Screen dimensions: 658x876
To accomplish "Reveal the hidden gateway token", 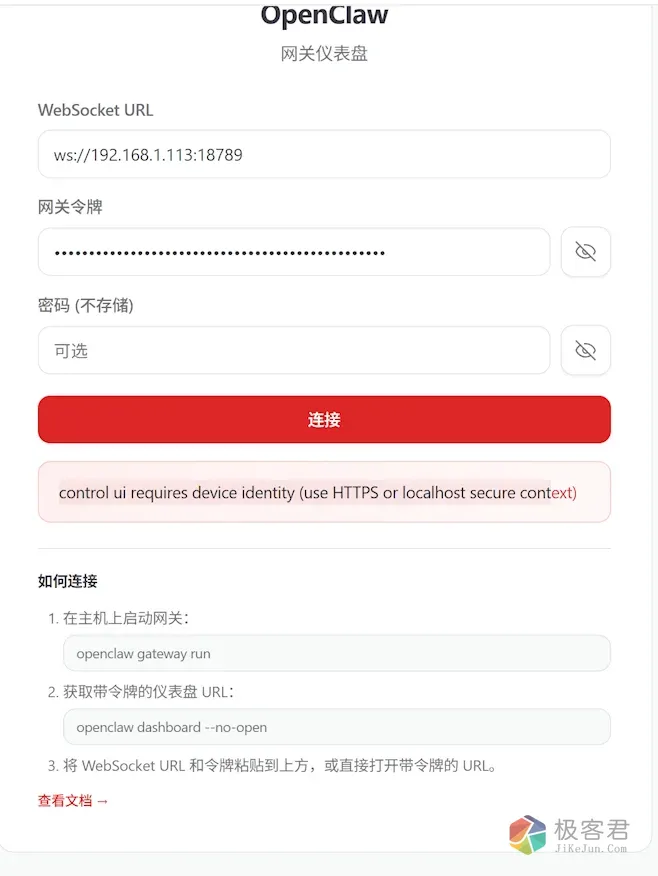I will point(586,252).
